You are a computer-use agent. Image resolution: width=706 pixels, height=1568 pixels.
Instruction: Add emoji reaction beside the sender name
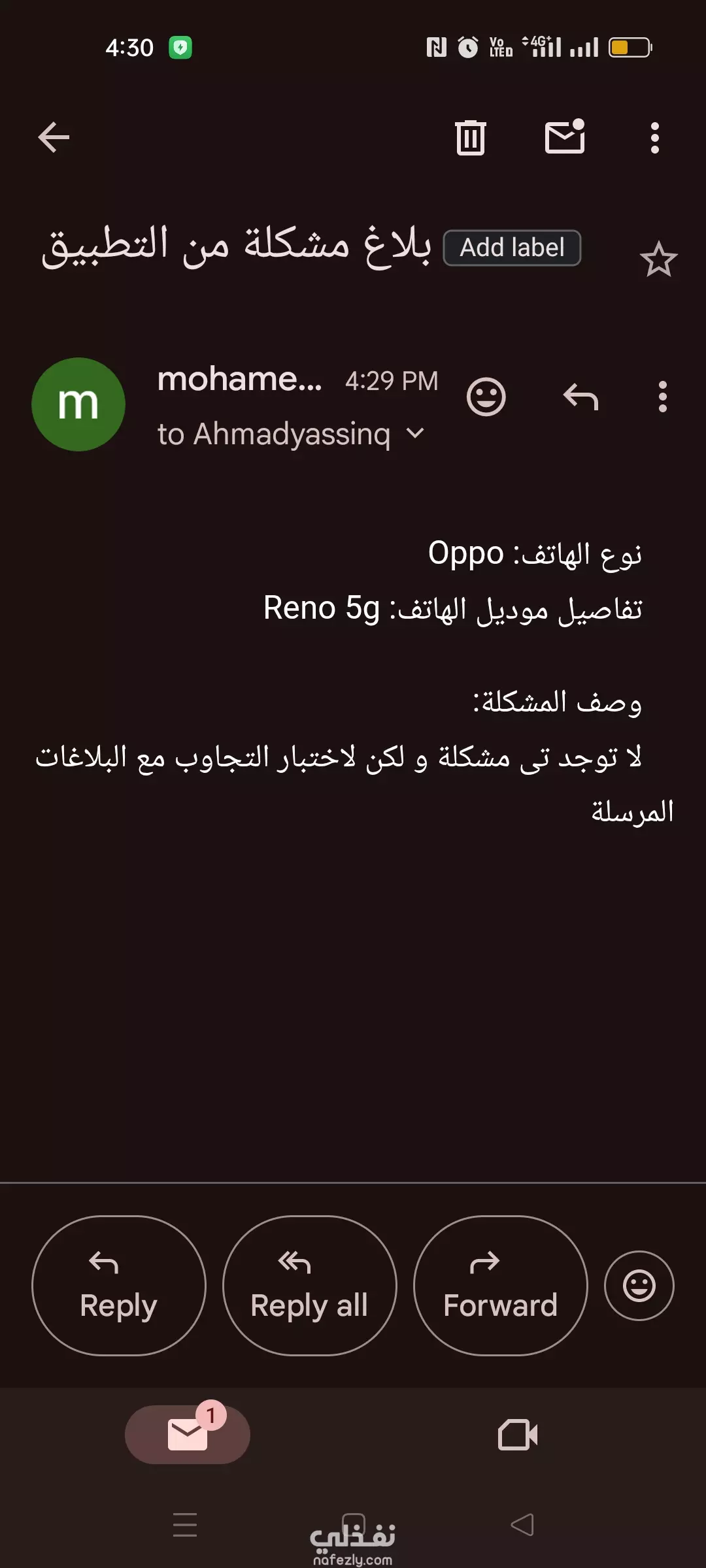pyautogui.click(x=486, y=397)
